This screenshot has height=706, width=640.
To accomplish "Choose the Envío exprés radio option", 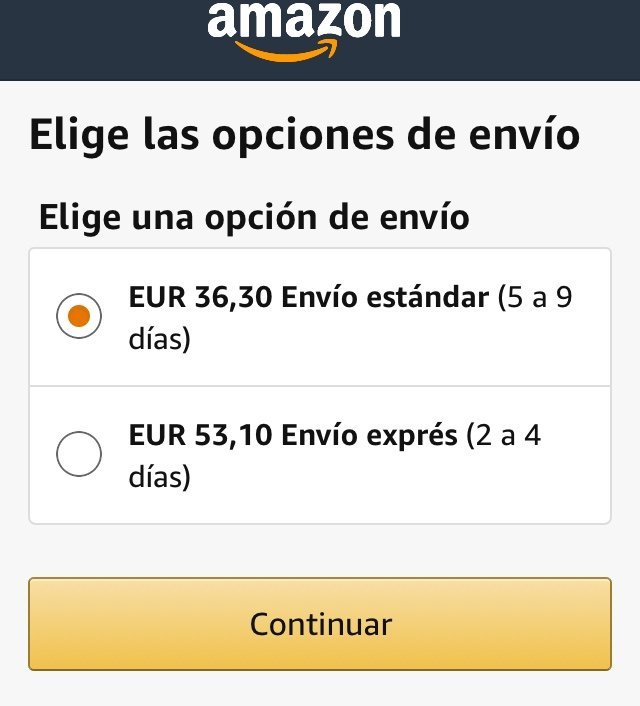I will [79, 455].
